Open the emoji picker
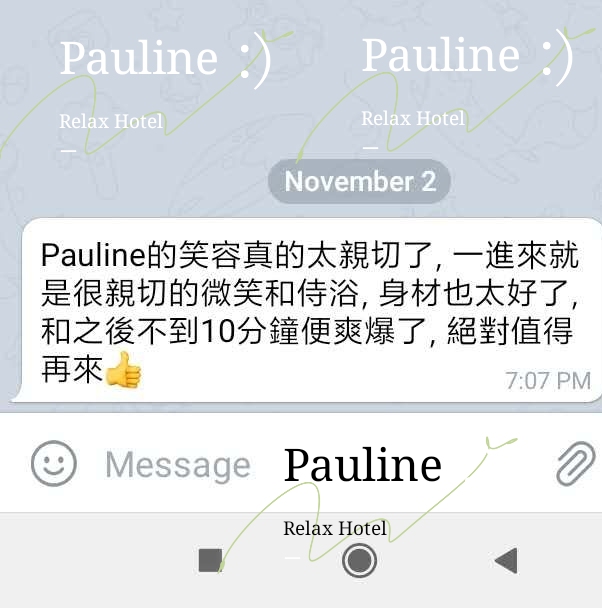This screenshot has width=602, height=608. pyautogui.click(x=54, y=464)
